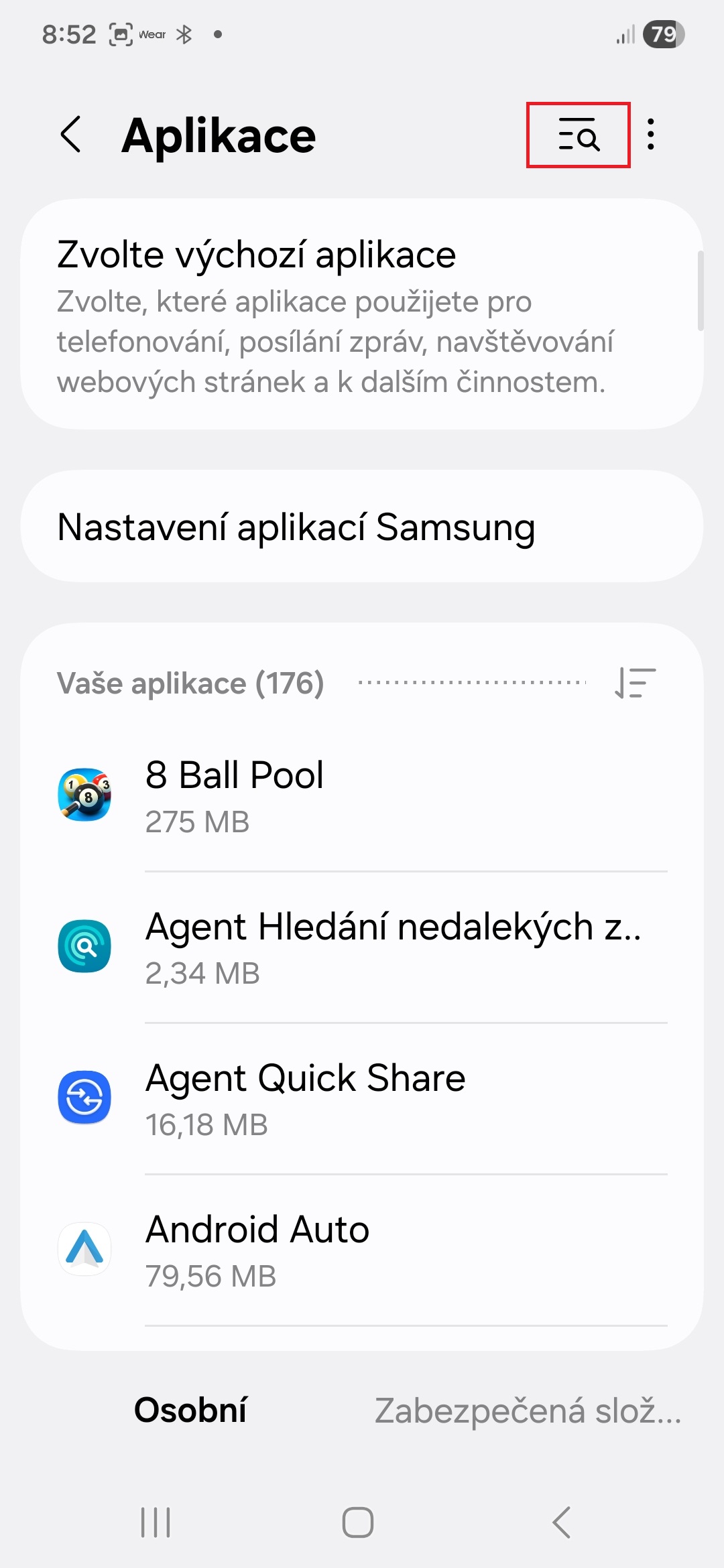
Task: Open Nastavení aplikací Samsung
Action: click(x=362, y=527)
